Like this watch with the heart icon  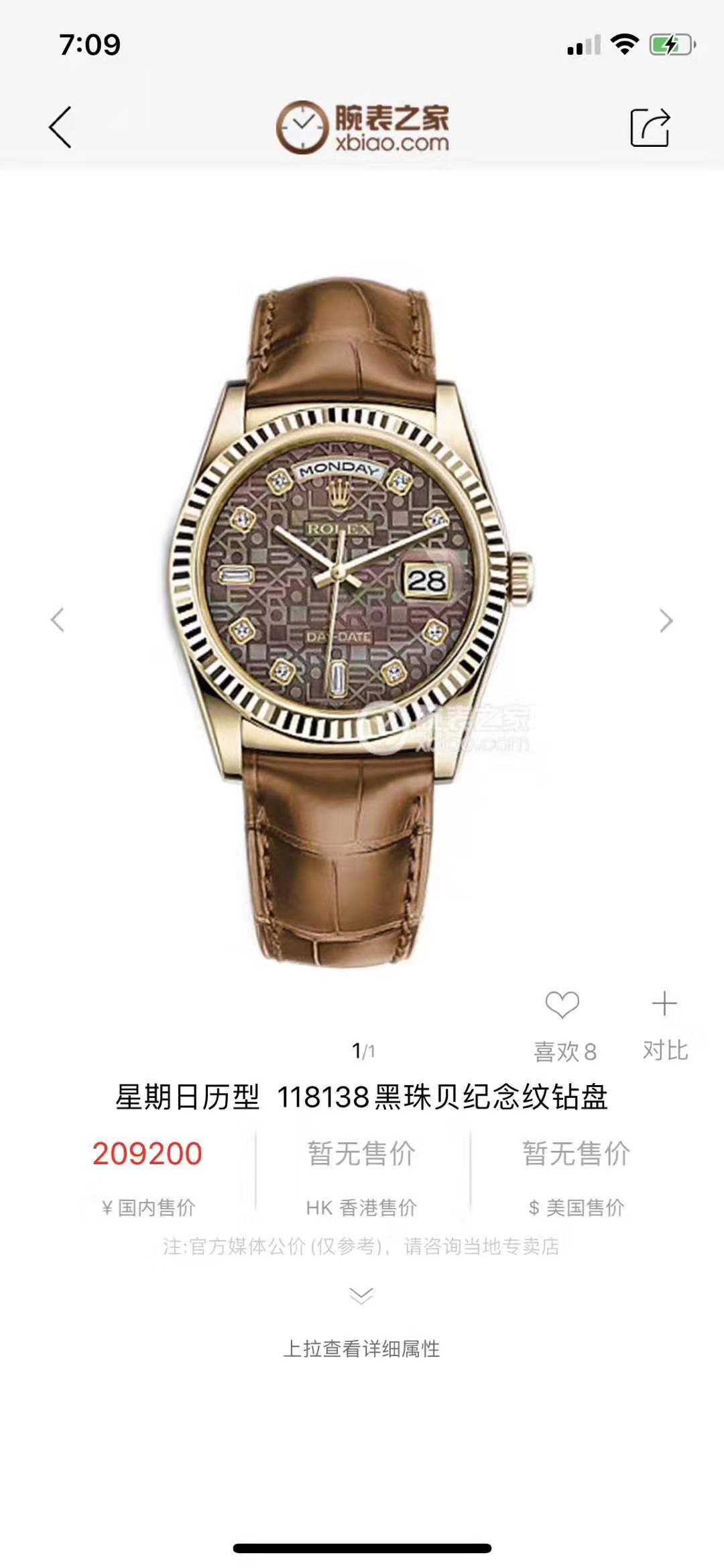pyautogui.click(x=562, y=1005)
